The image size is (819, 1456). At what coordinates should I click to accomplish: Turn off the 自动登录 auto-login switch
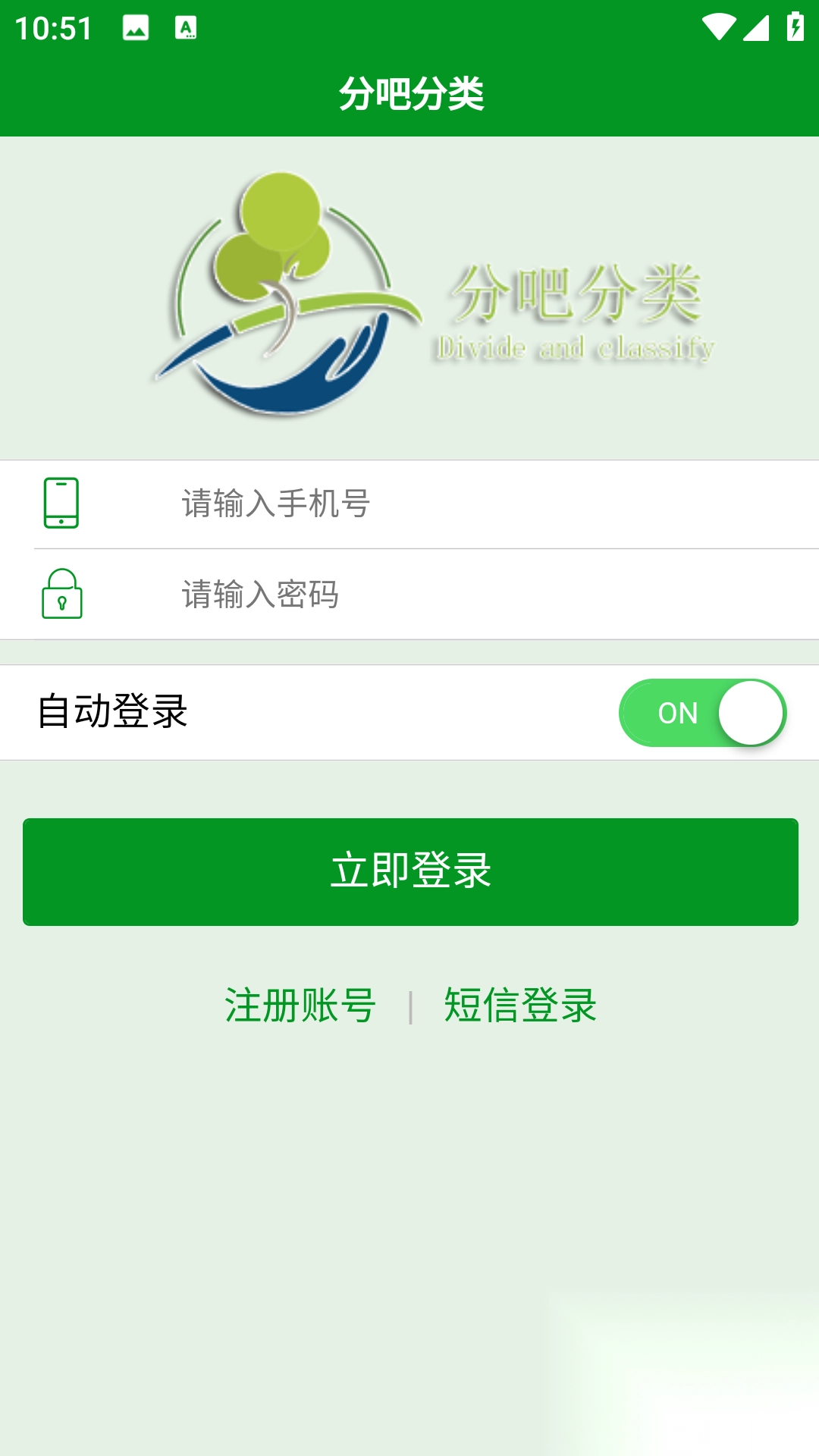point(703,712)
